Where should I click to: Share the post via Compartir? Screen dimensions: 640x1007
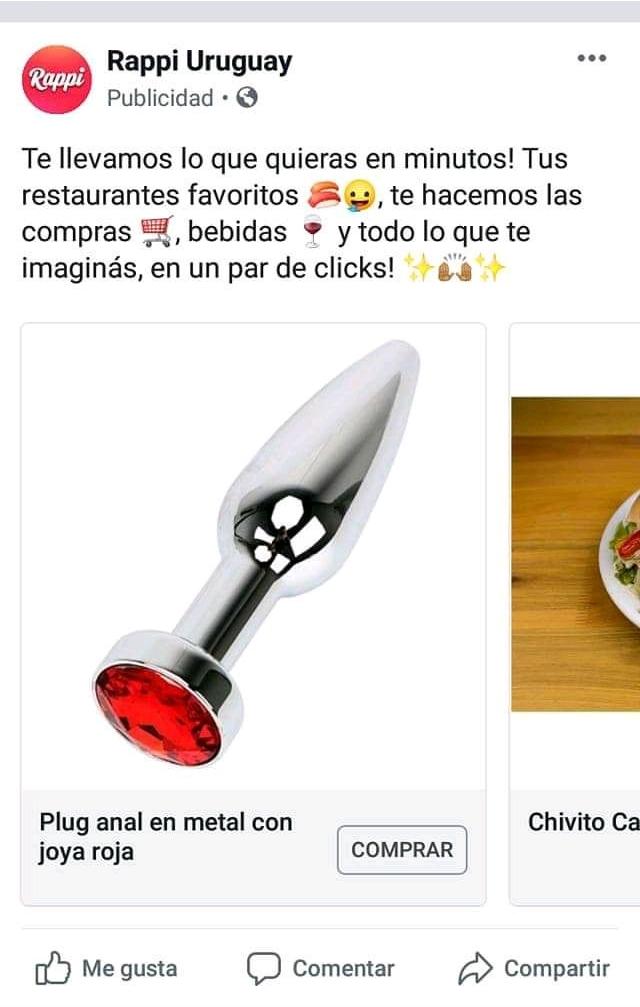534,968
